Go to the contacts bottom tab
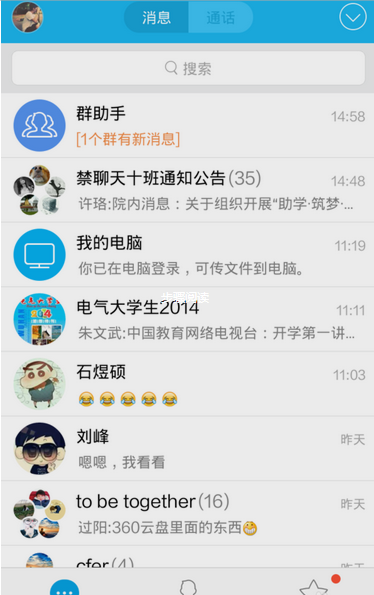The width and height of the screenshot is (374, 595). tap(188, 587)
